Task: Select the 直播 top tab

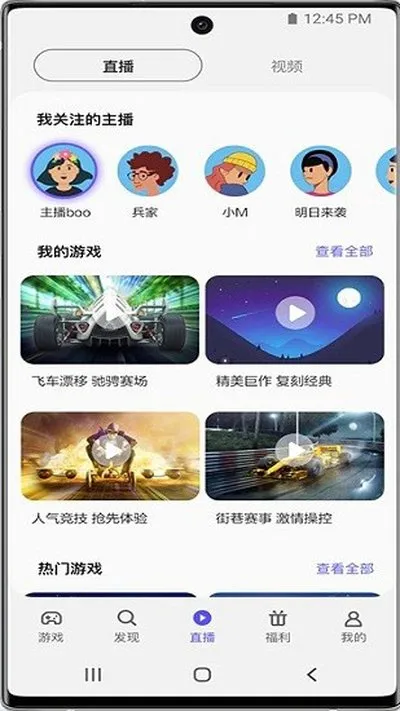Action: (x=118, y=66)
